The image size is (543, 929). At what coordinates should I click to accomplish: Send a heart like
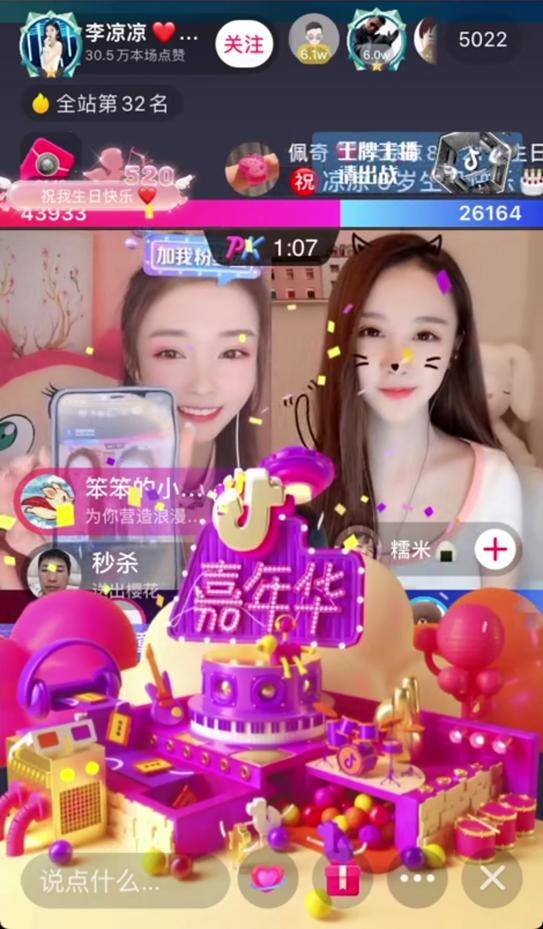[x=267, y=880]
